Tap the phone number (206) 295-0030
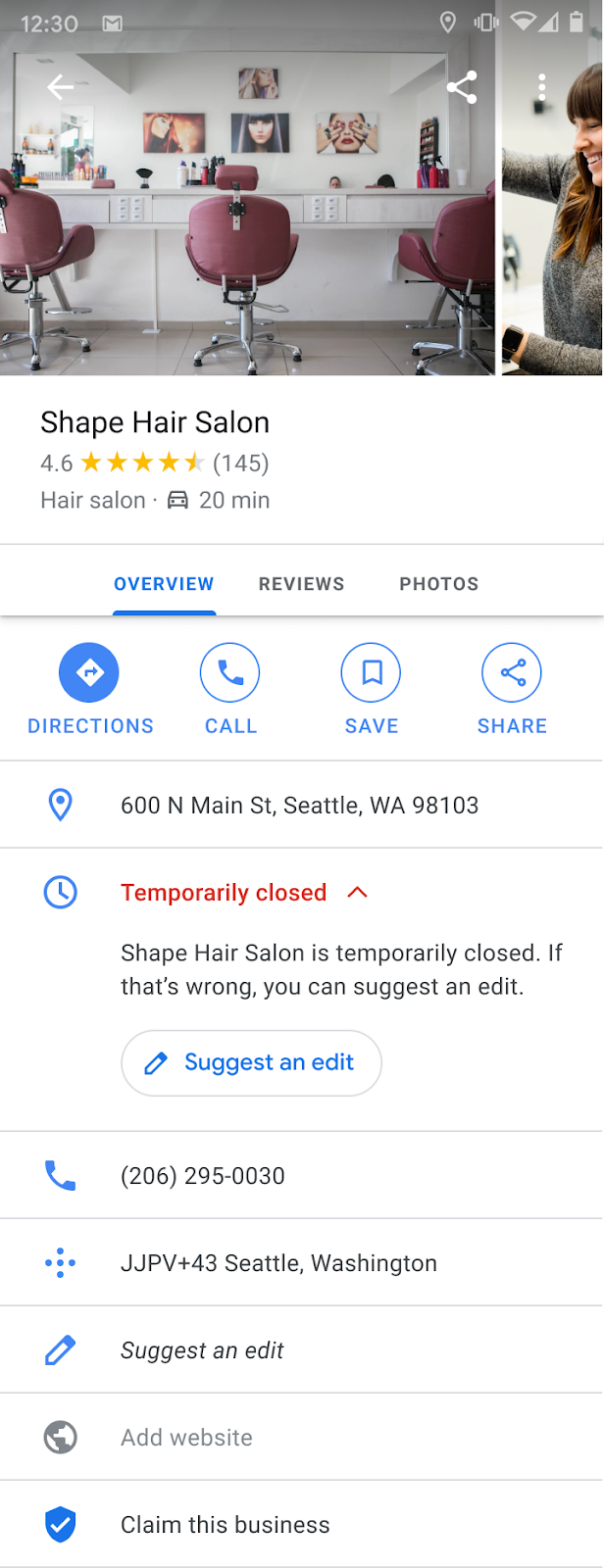The width and height of the screenshot is (604, 1568). 203,1176
